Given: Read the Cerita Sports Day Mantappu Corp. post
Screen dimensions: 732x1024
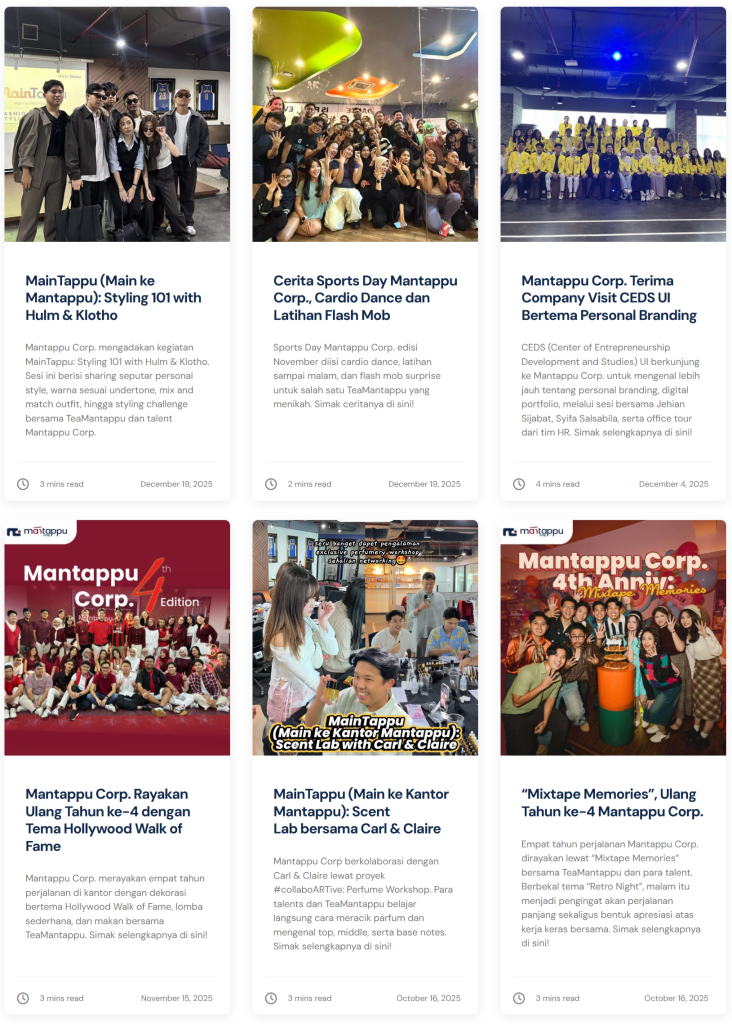Looking at the screenshot, I should click(x=351, y=297).
